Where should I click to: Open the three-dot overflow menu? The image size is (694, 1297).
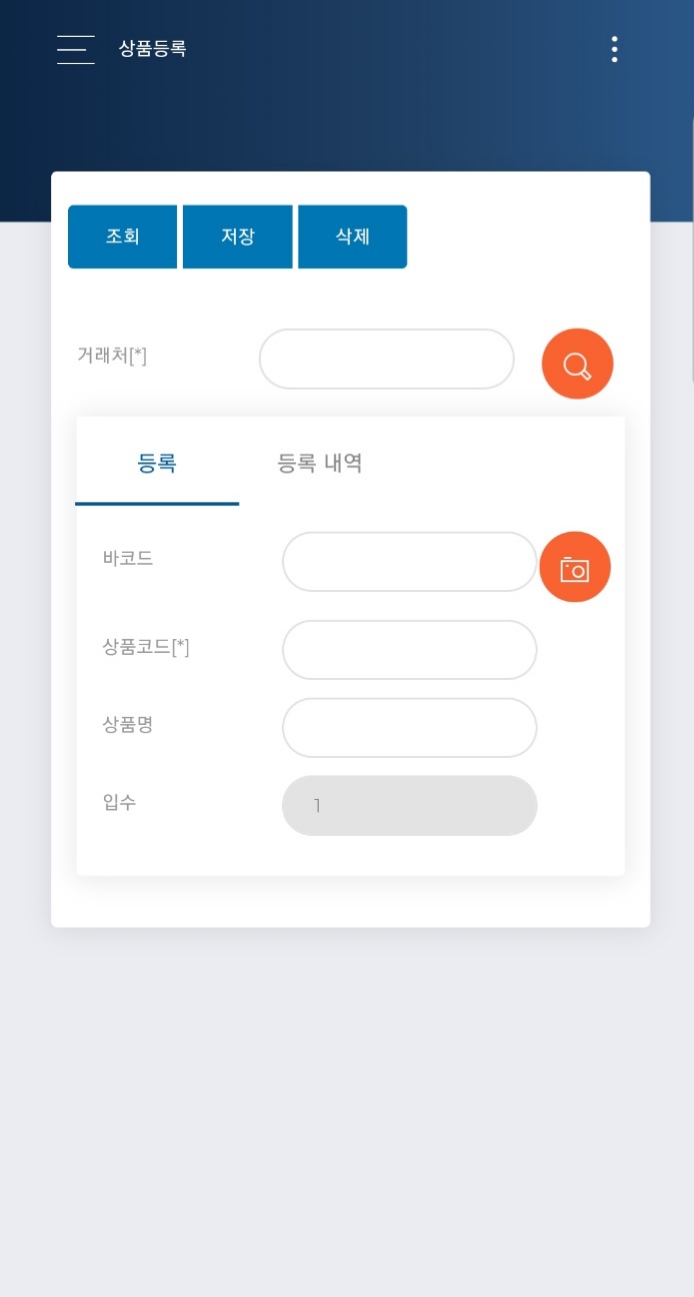[x=614, y=49]
